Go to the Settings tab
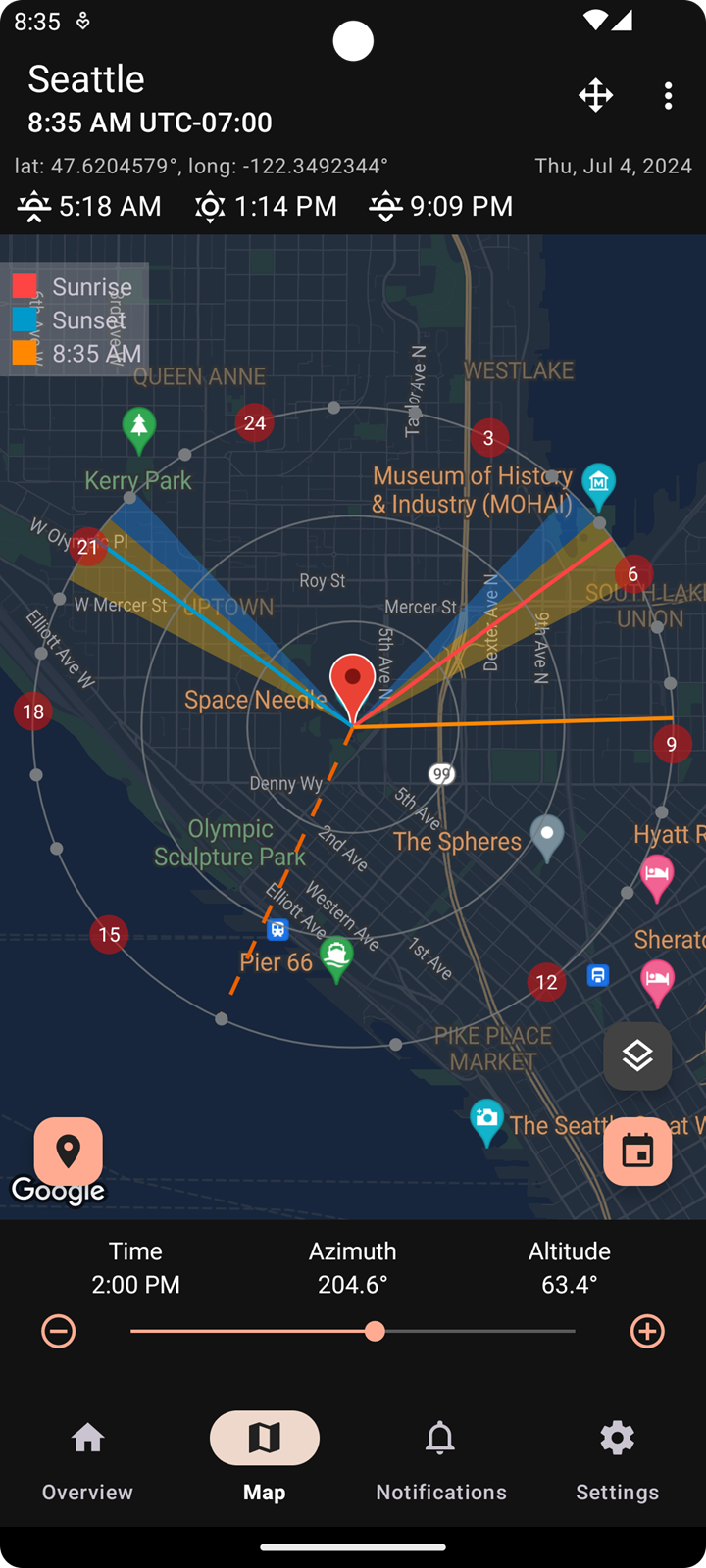 pos(617,1460)
